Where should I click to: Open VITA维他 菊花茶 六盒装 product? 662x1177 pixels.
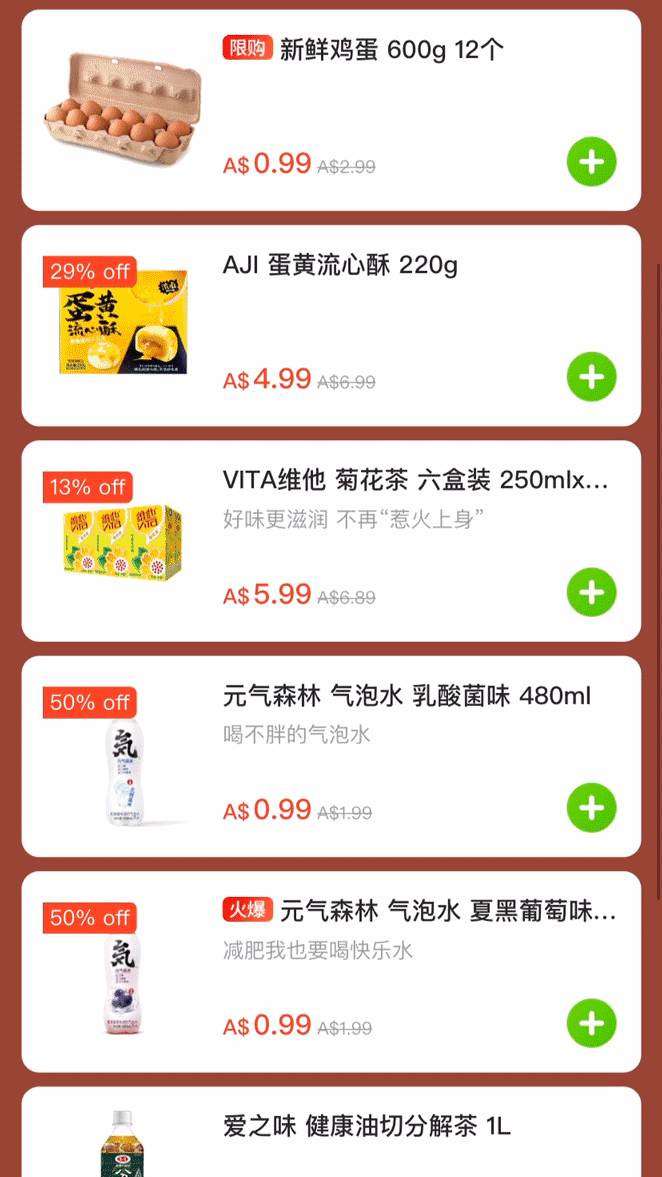tap(415, 481)
